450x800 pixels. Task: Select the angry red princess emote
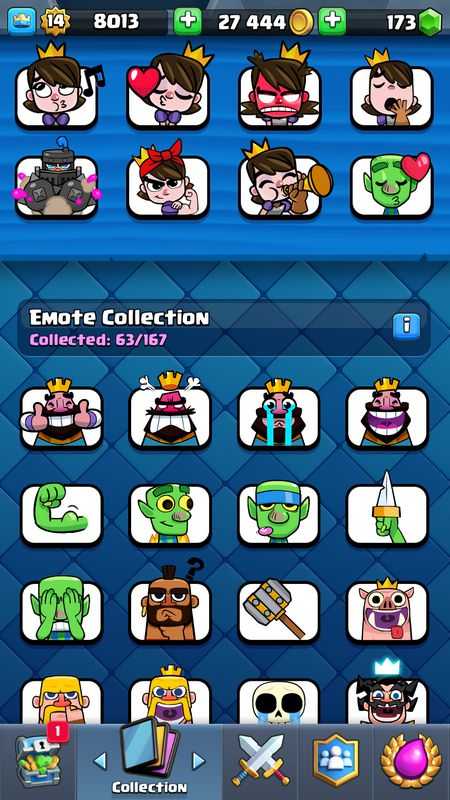pos(280,90)
